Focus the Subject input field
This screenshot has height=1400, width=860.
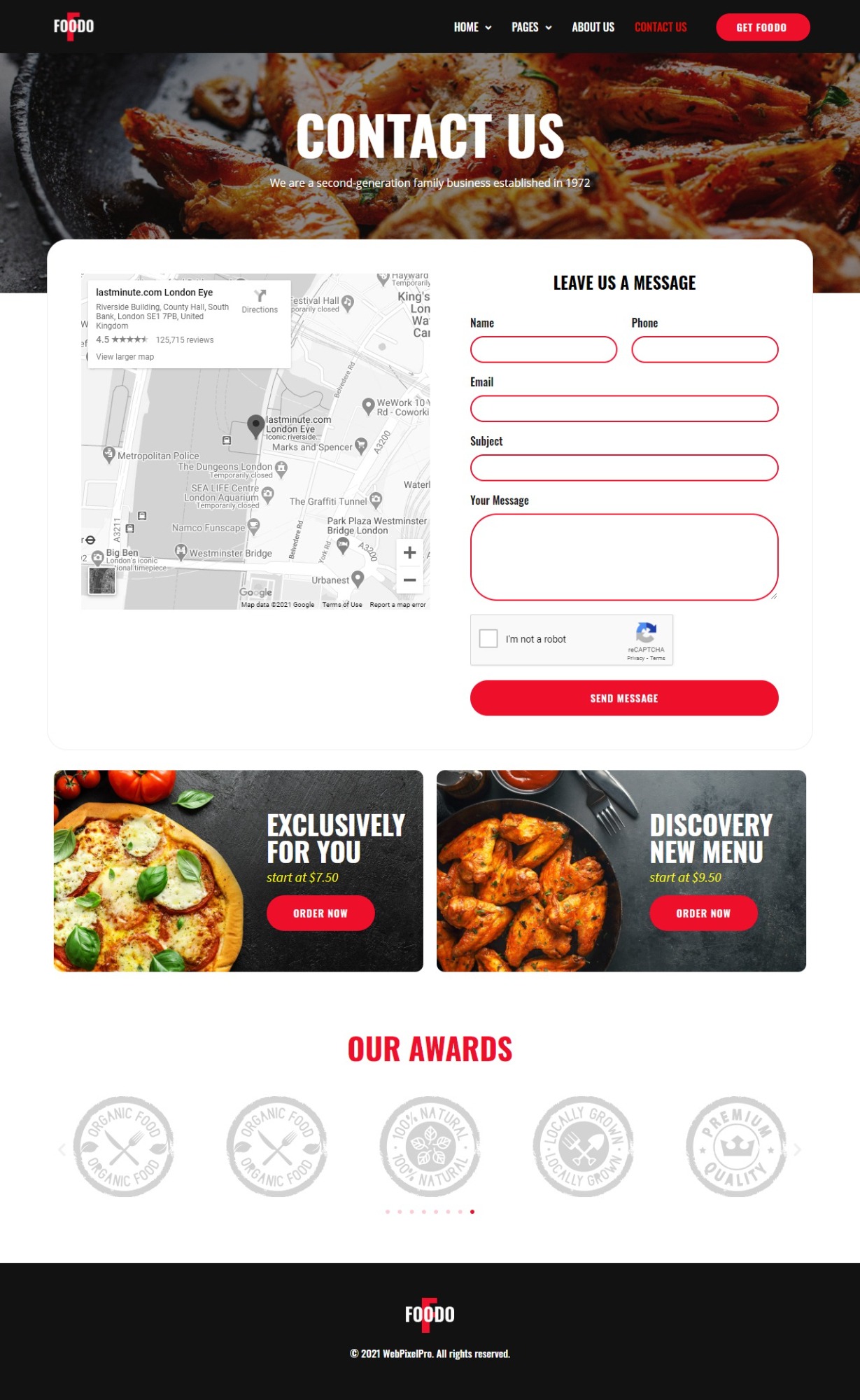point(623,468)
